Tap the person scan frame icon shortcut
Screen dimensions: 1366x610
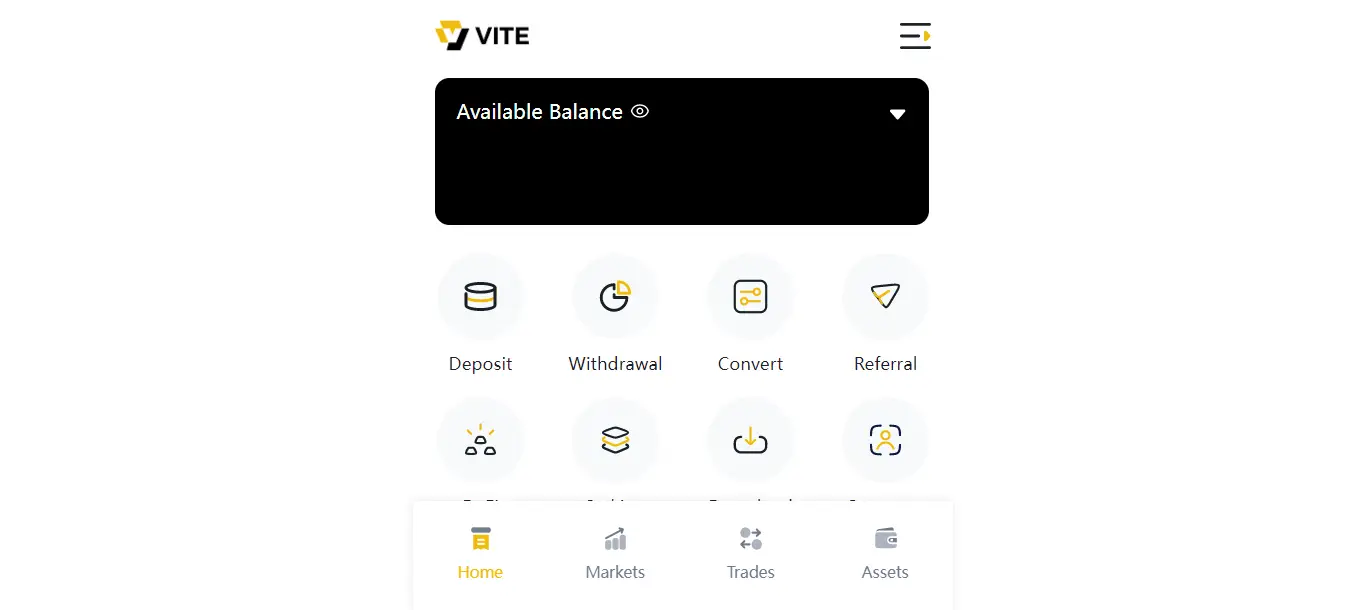[885, 441]
